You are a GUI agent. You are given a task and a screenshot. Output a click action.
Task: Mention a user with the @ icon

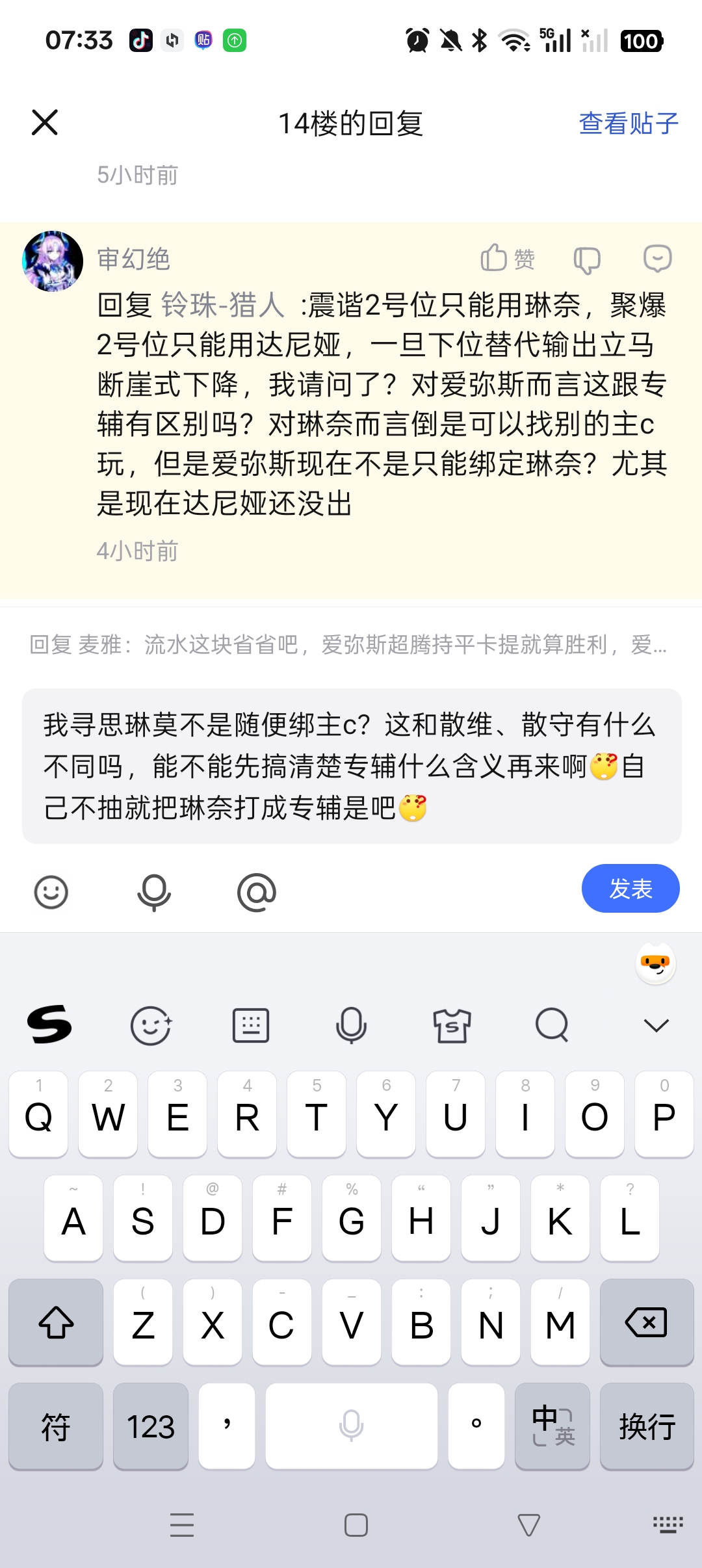[257, 892]
